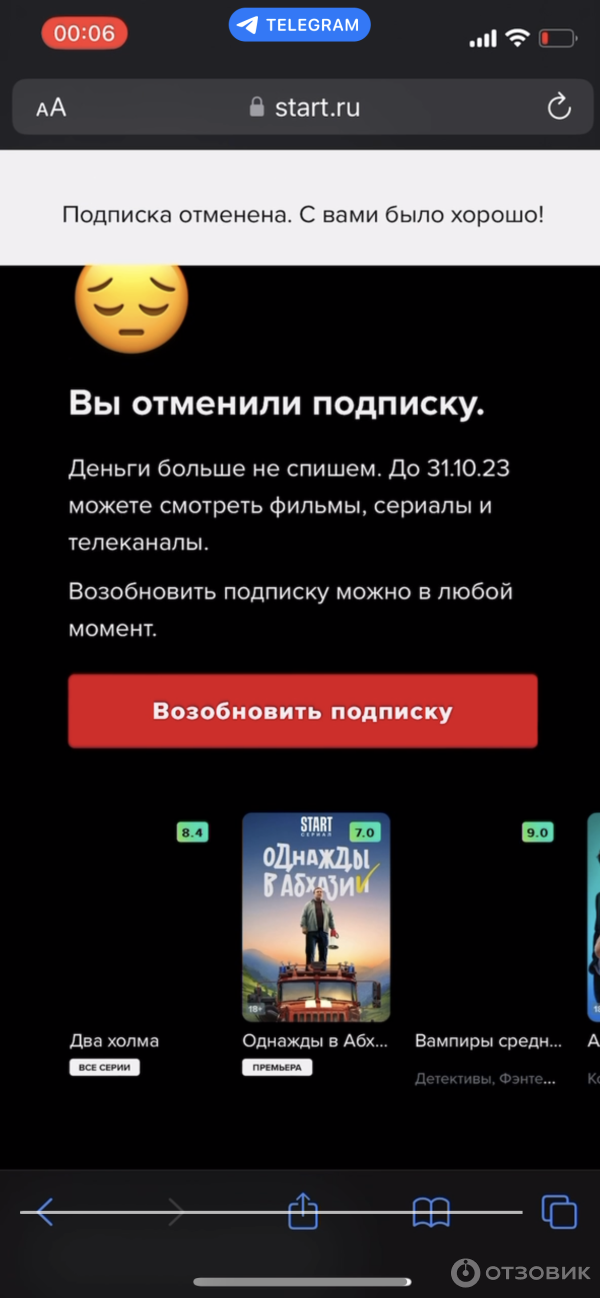Open the aA reader and text size menu
Viewport: 600px width, 1298px height.
pyautogui.click(x=51, y=107)
